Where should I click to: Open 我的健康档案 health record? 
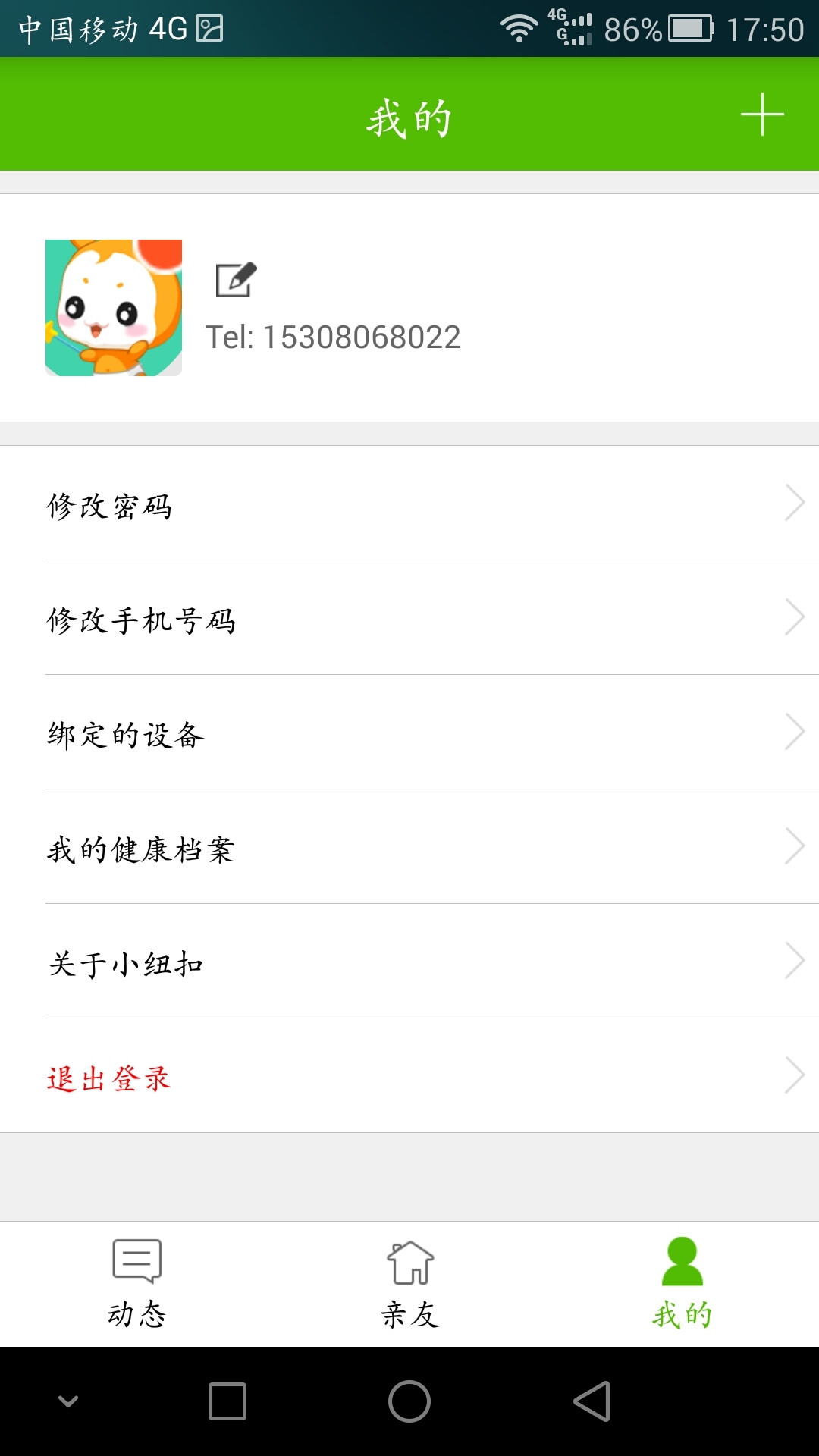click(x=409, y=847)
